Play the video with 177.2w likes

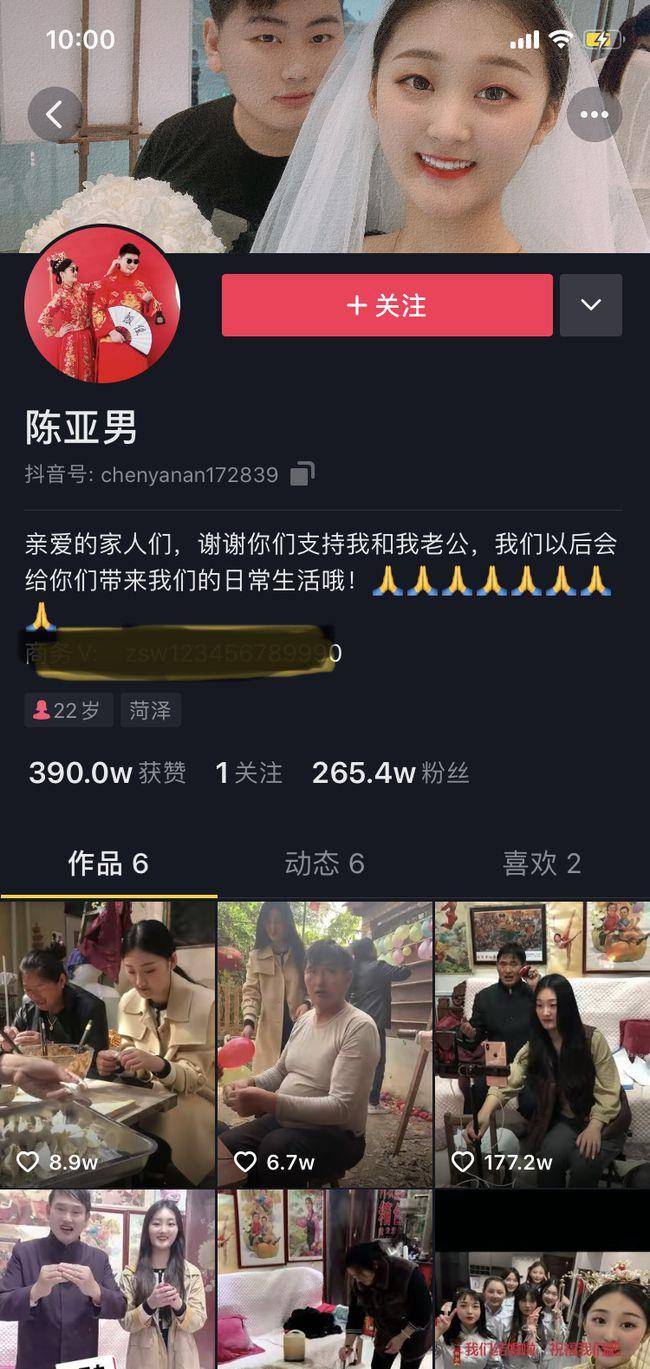(542, 1042)
